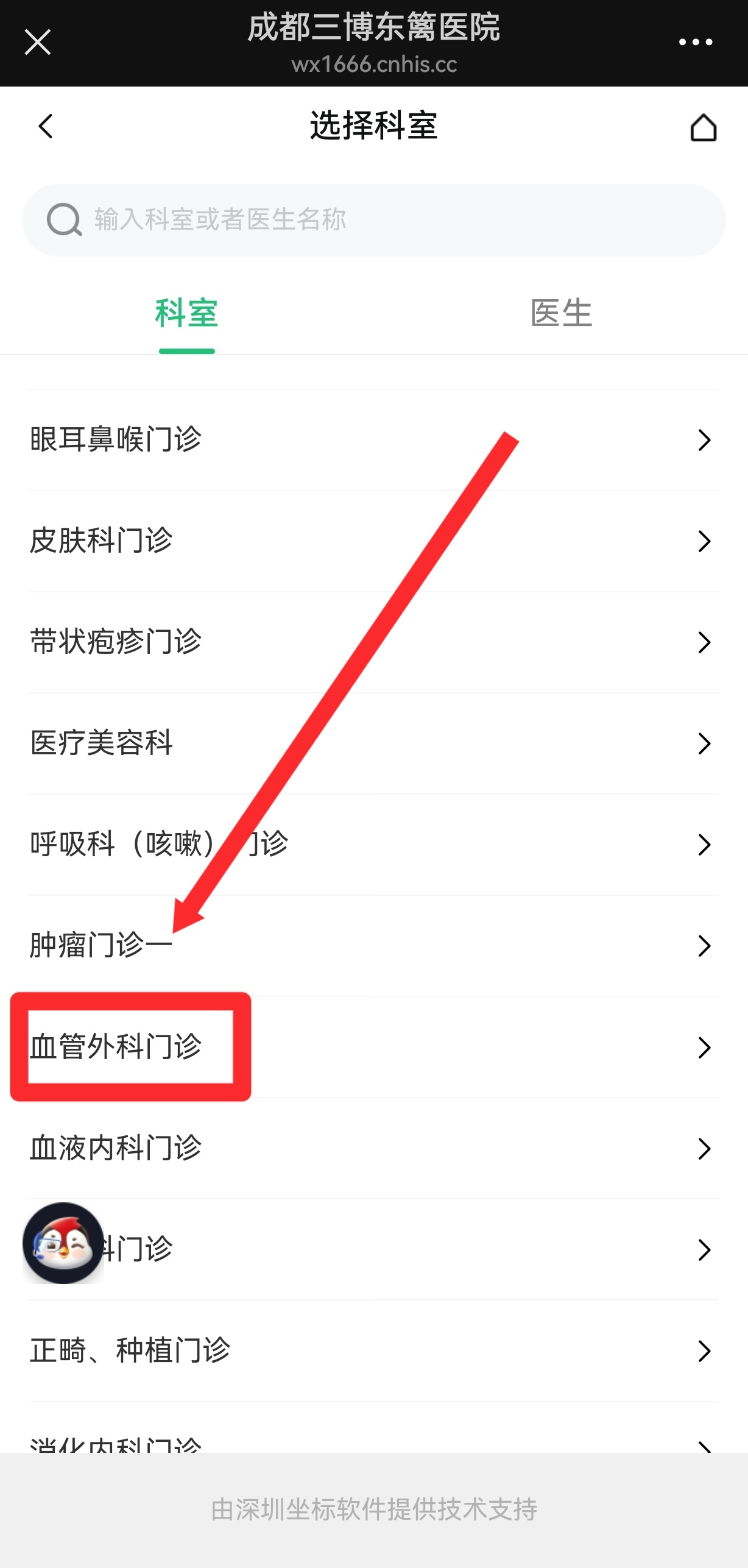
Task: Choose 呼吸科（咳嗽）门诊 row
Action: (x=374, y=845)
